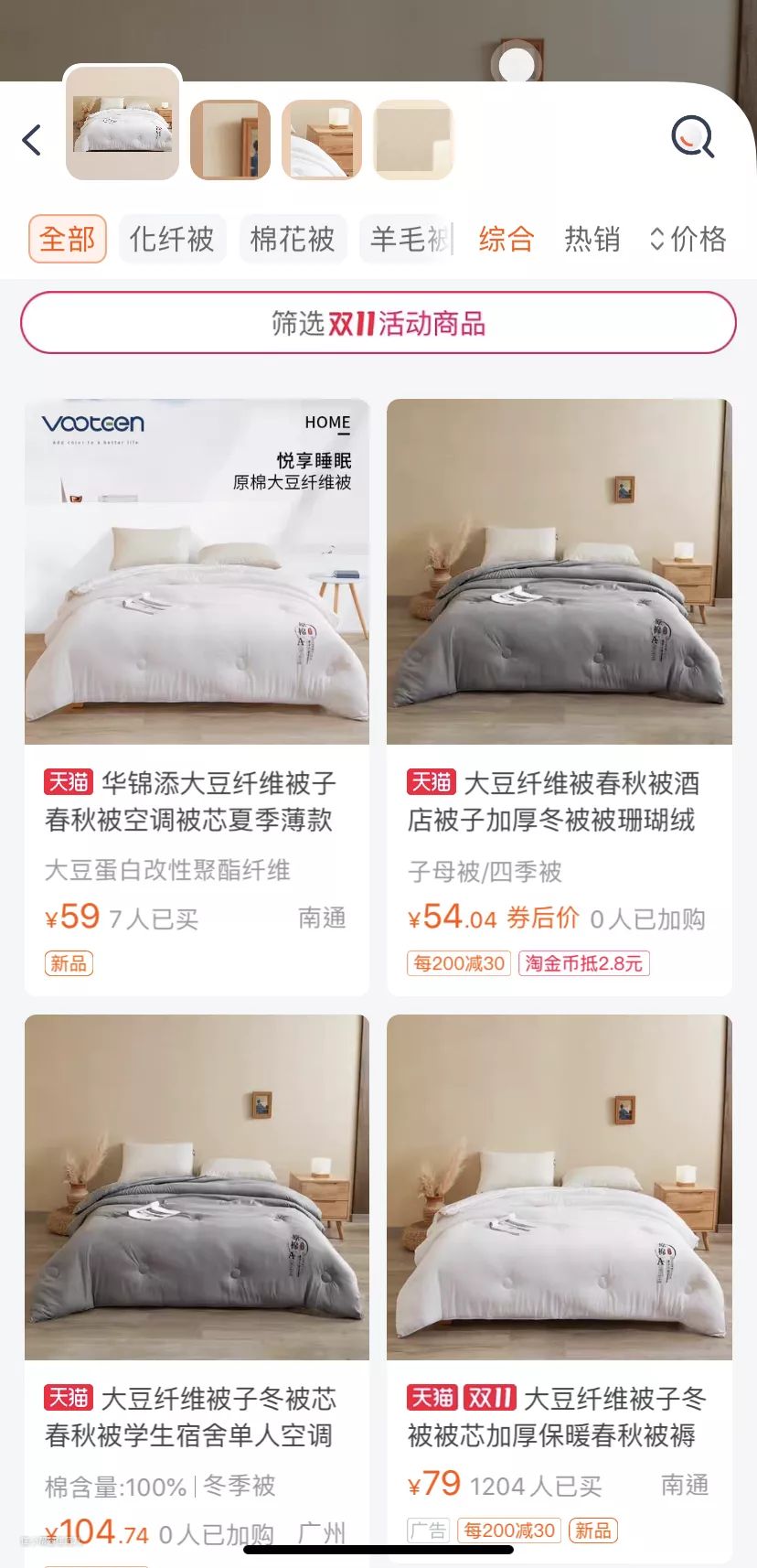Select the mirror crop thumbnail
This screenshot has width=757, height=1568.
[x=230, y=139]
